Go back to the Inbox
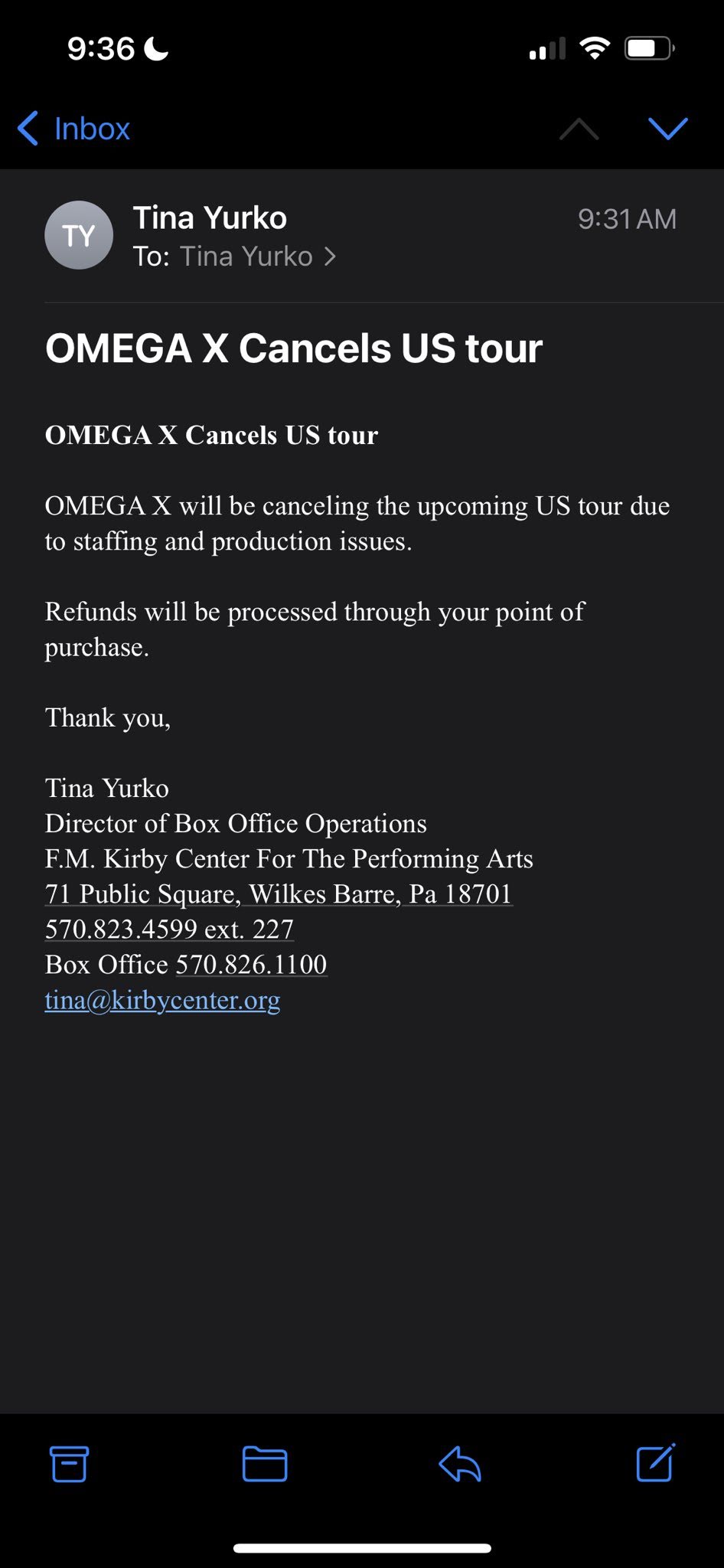724x1568 pixels. (x=74, y=129)
